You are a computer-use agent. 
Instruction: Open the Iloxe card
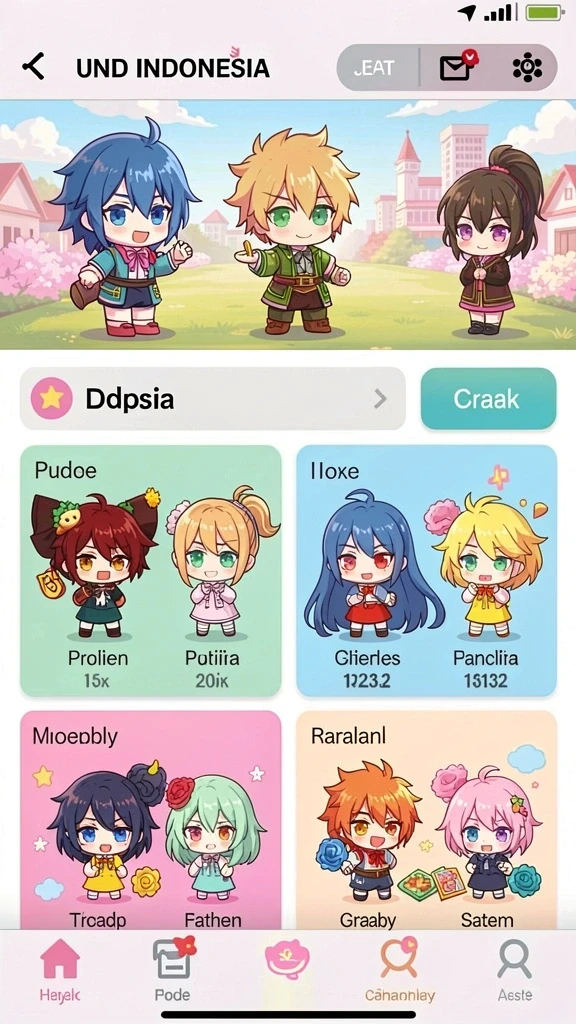pos(426,571)
